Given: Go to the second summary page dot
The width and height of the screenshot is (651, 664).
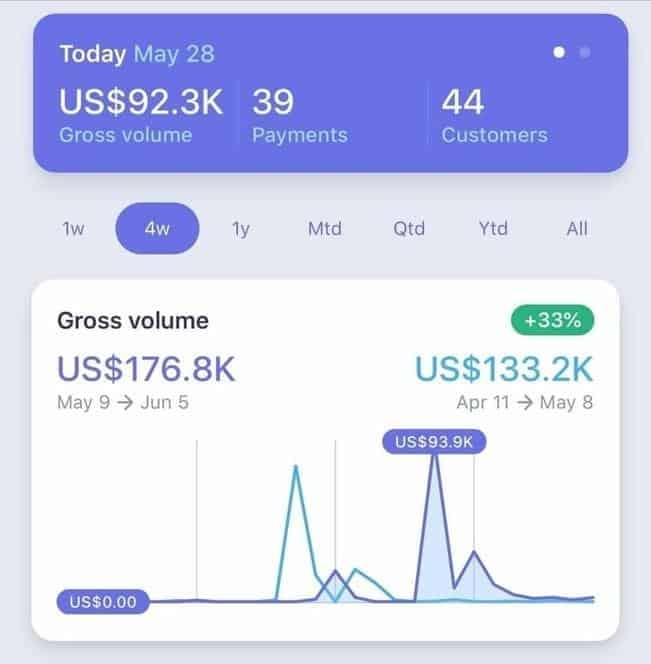Looking at the screenshot, I should pyautogui.click(x=585, y=52).
